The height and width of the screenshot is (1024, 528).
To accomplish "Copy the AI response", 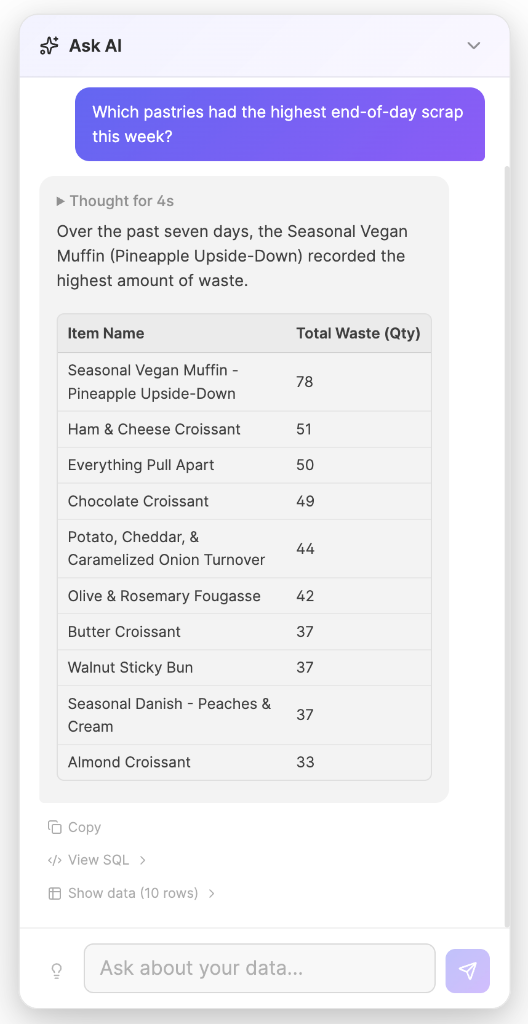I will tap(74, 827).
